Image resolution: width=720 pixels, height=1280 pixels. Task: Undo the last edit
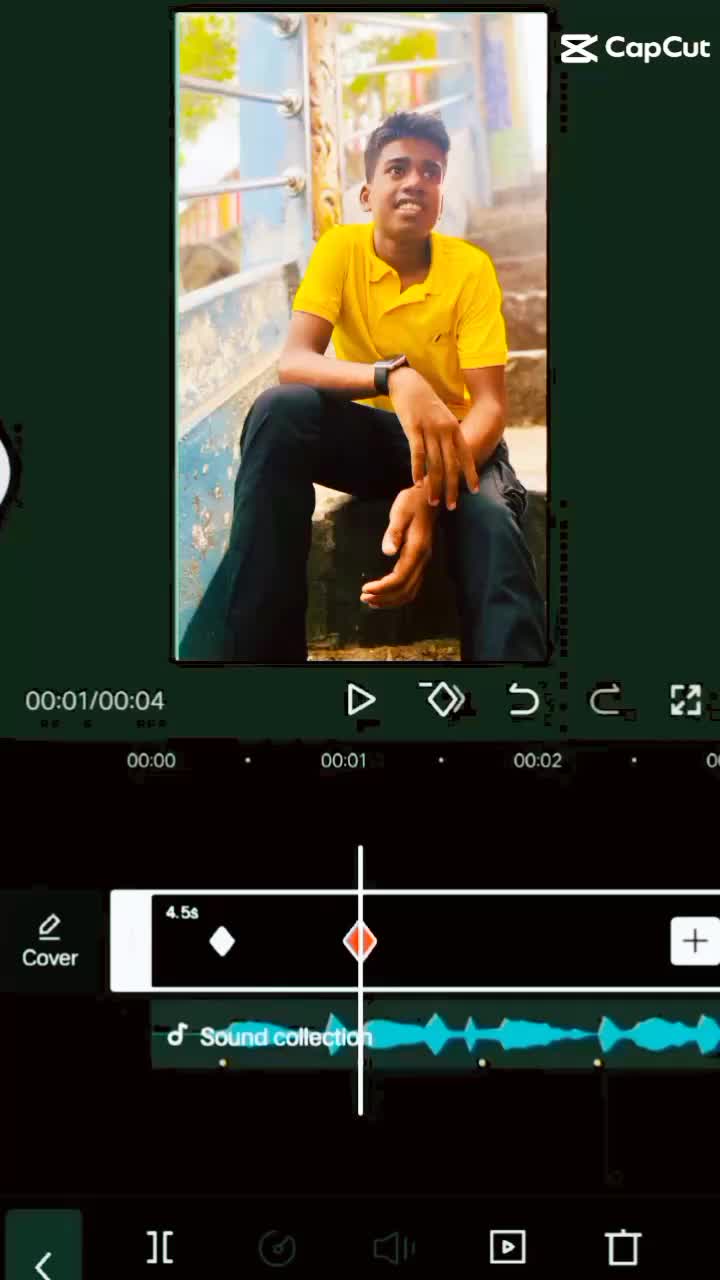(x=524, y=701)
